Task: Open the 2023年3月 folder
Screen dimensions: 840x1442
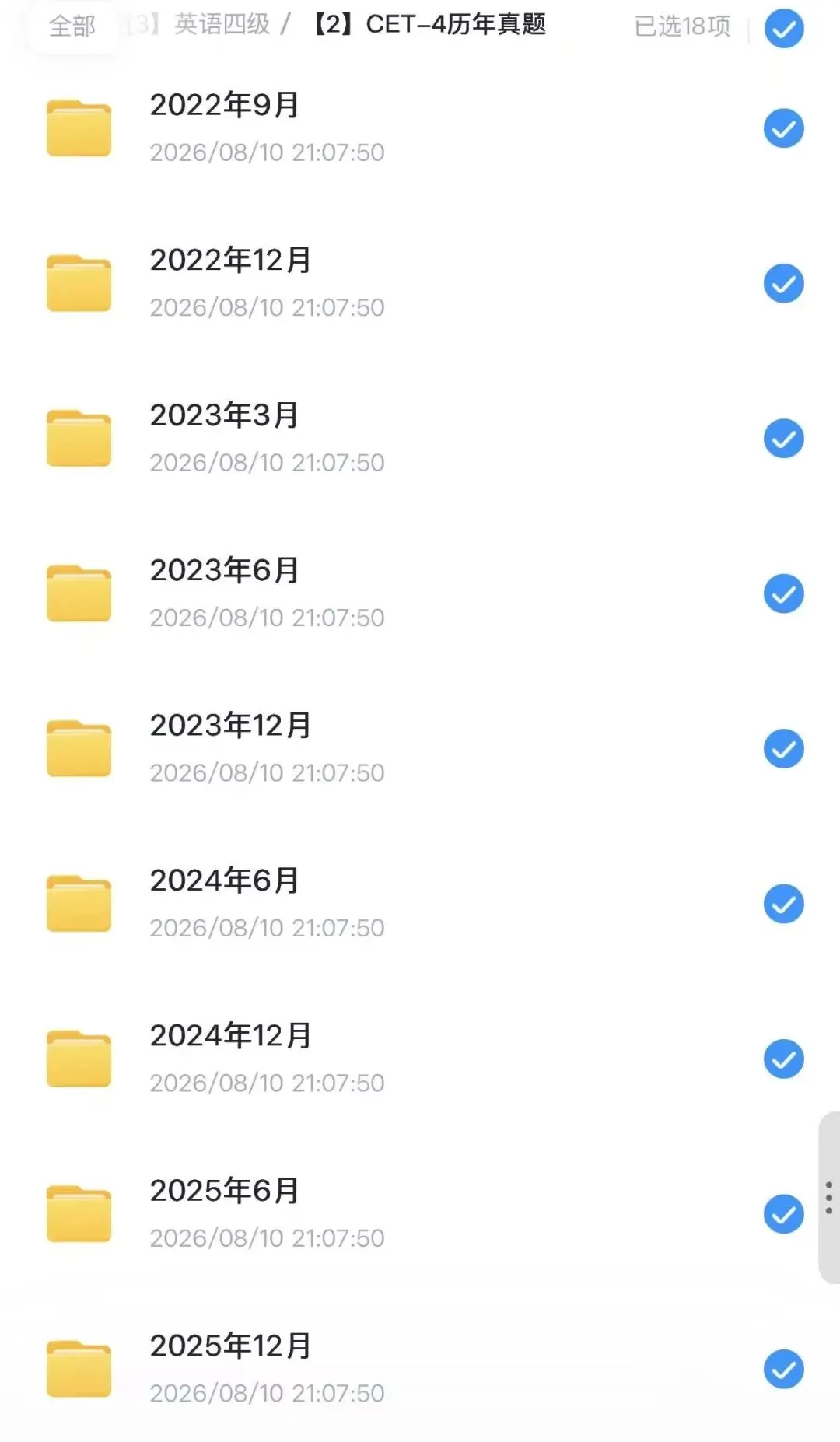Action: coord(420,439)
